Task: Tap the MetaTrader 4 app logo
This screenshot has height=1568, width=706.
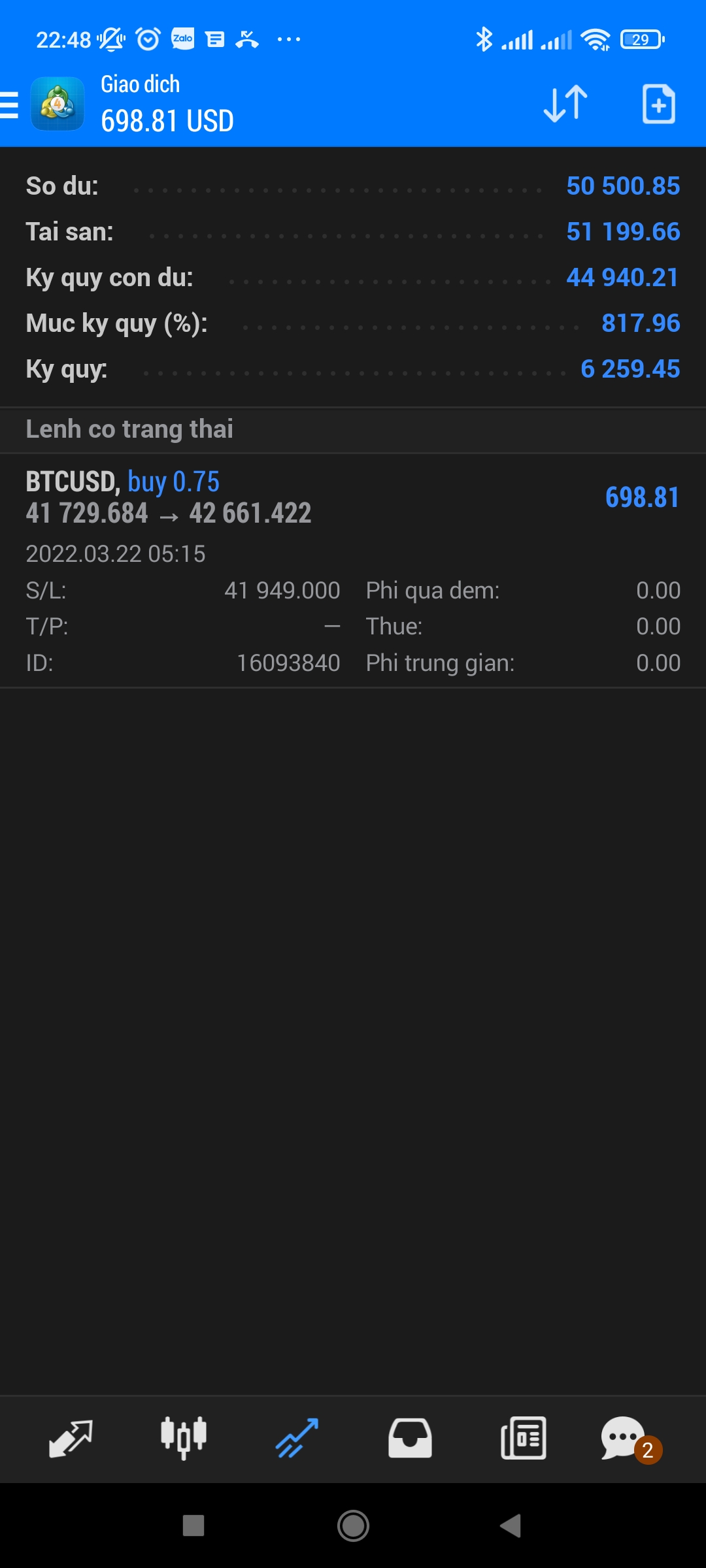Action: (x=58, y=103)
